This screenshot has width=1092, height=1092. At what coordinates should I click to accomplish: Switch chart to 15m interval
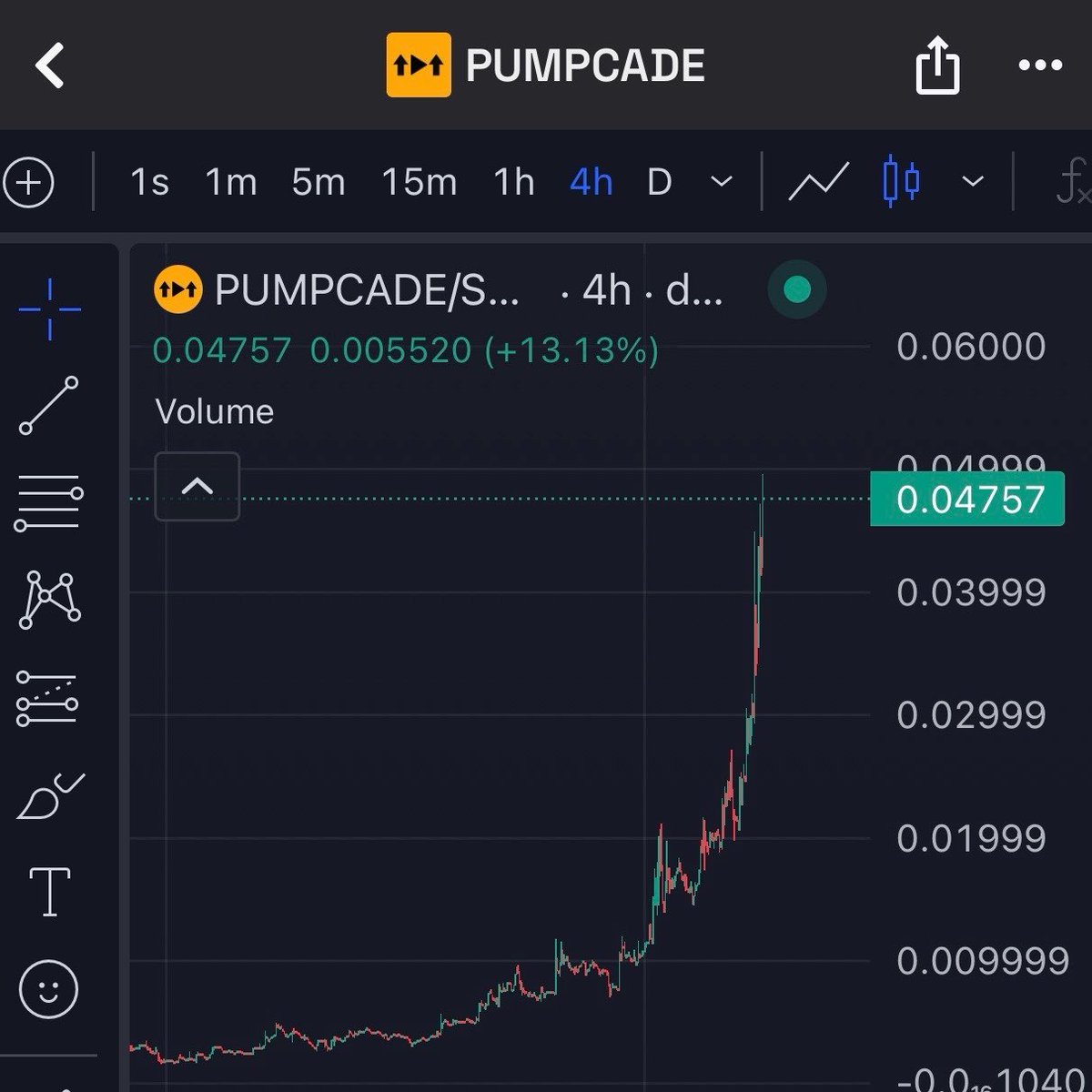419,183
